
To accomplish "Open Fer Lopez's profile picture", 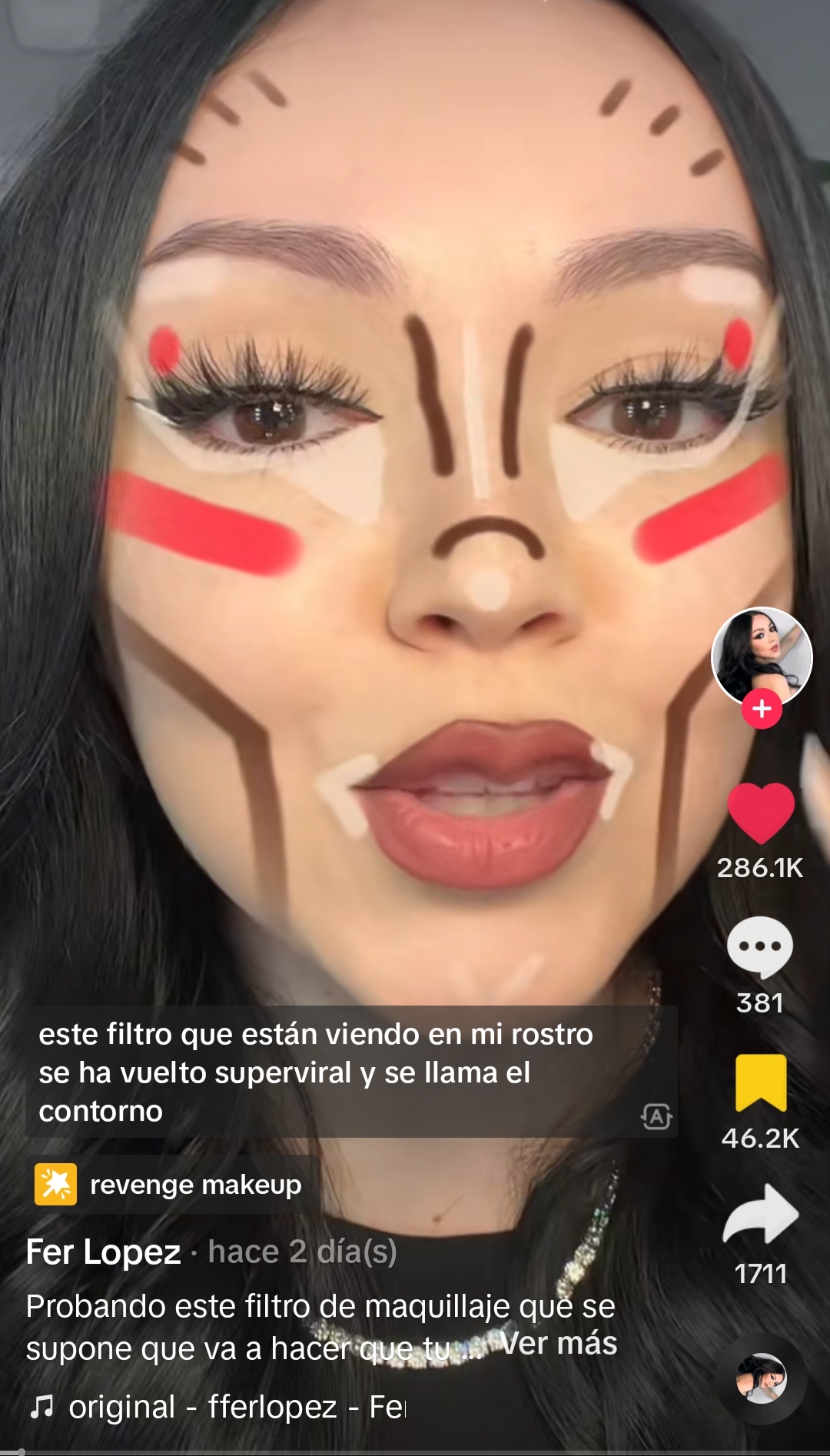I will pyautogui.click(x=761, y=655).
